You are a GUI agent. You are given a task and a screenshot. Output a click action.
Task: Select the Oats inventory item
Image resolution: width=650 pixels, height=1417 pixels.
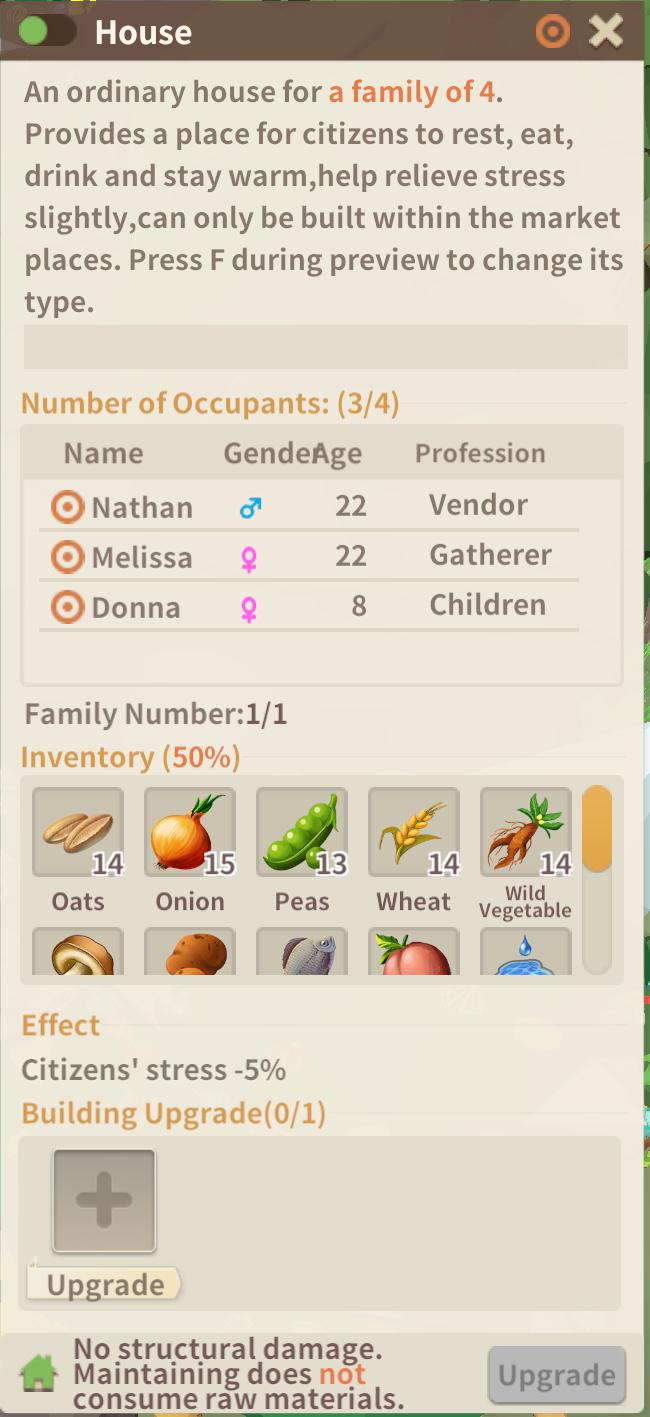coord(78,833)
